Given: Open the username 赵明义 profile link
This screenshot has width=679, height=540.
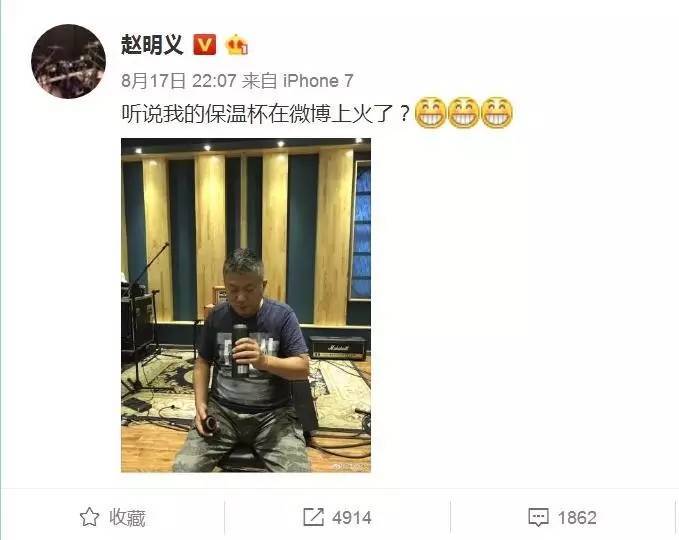Looking at the screenshot, I should click(152, 43).
